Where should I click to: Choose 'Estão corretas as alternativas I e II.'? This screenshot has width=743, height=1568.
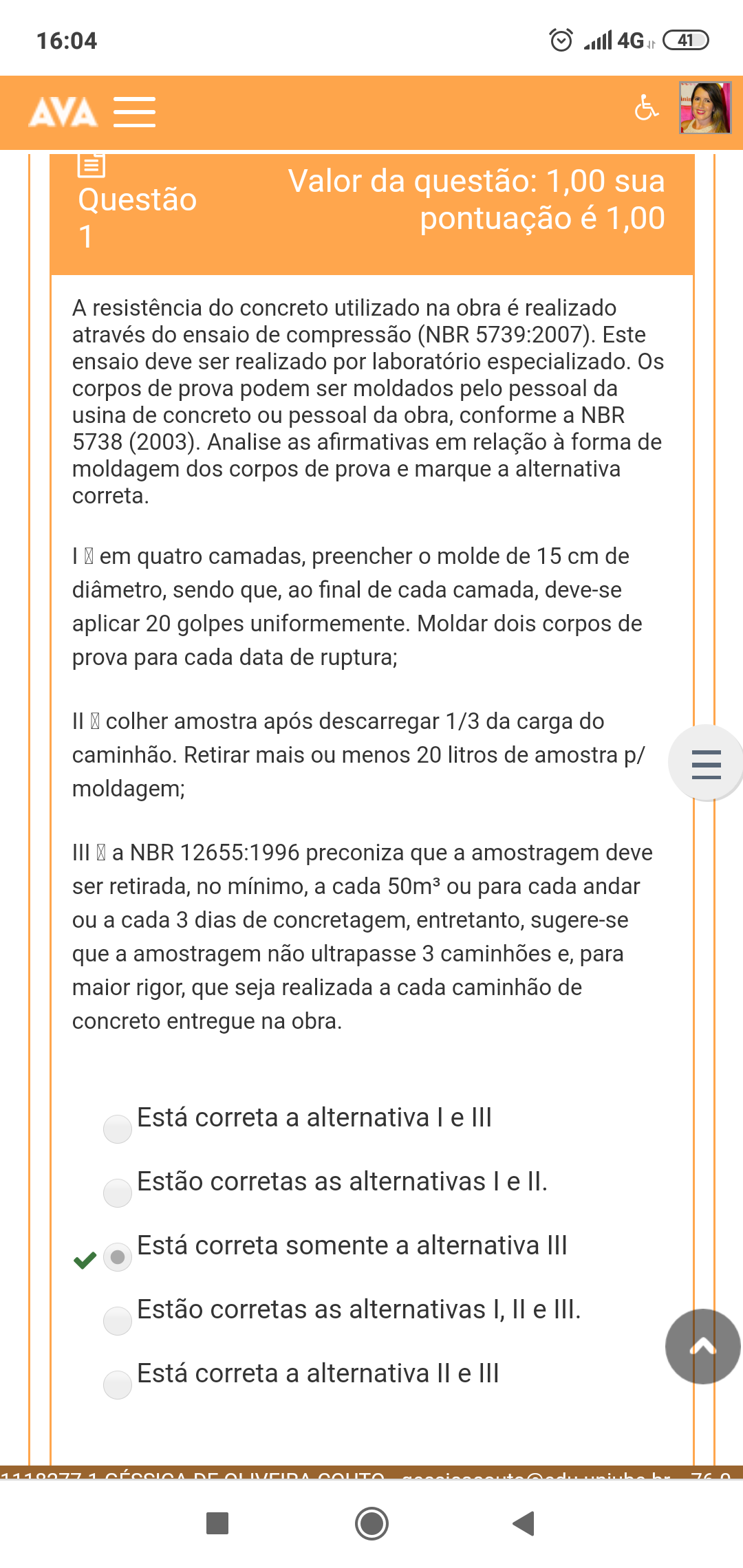click(118, 1193)
